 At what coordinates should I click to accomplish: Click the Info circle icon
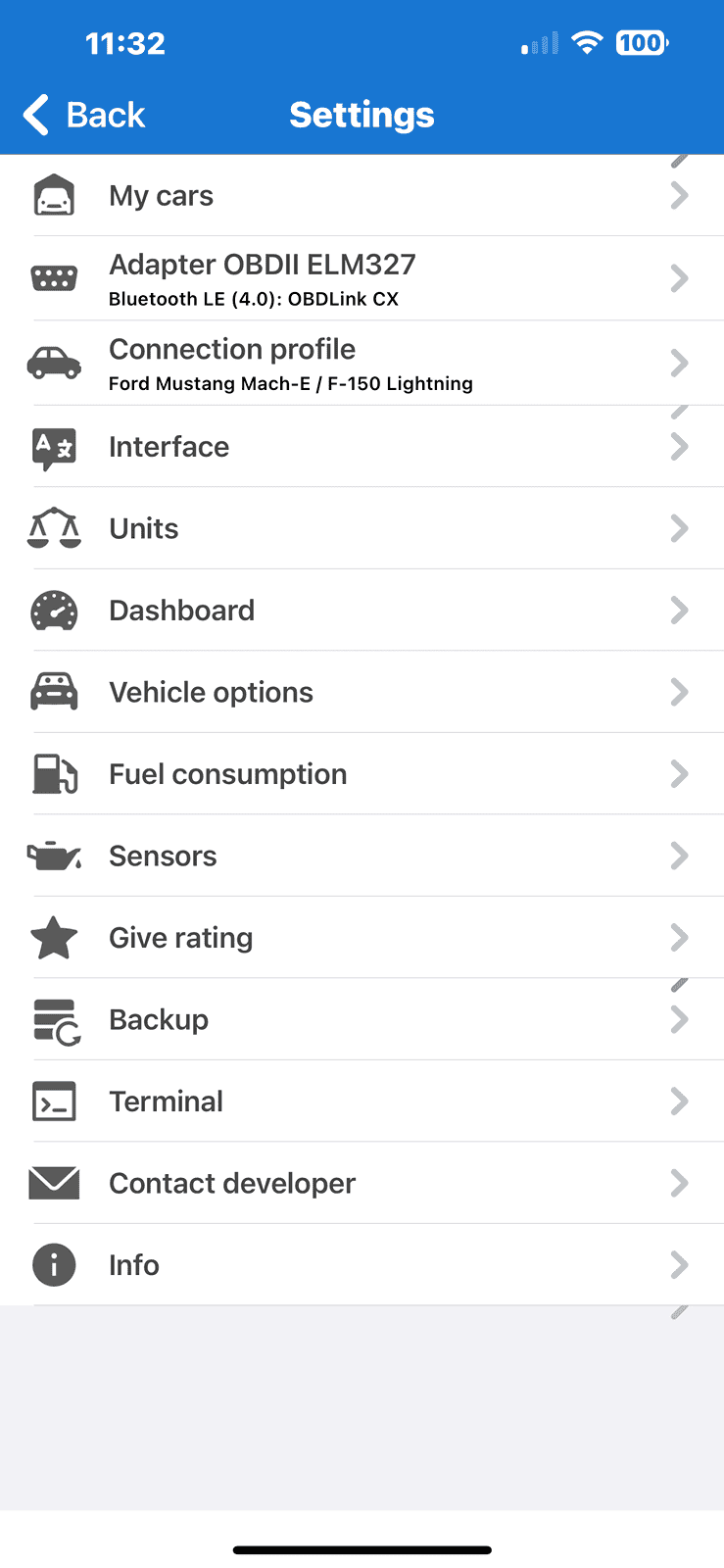pyautogui.click(x=54, y=1264)
